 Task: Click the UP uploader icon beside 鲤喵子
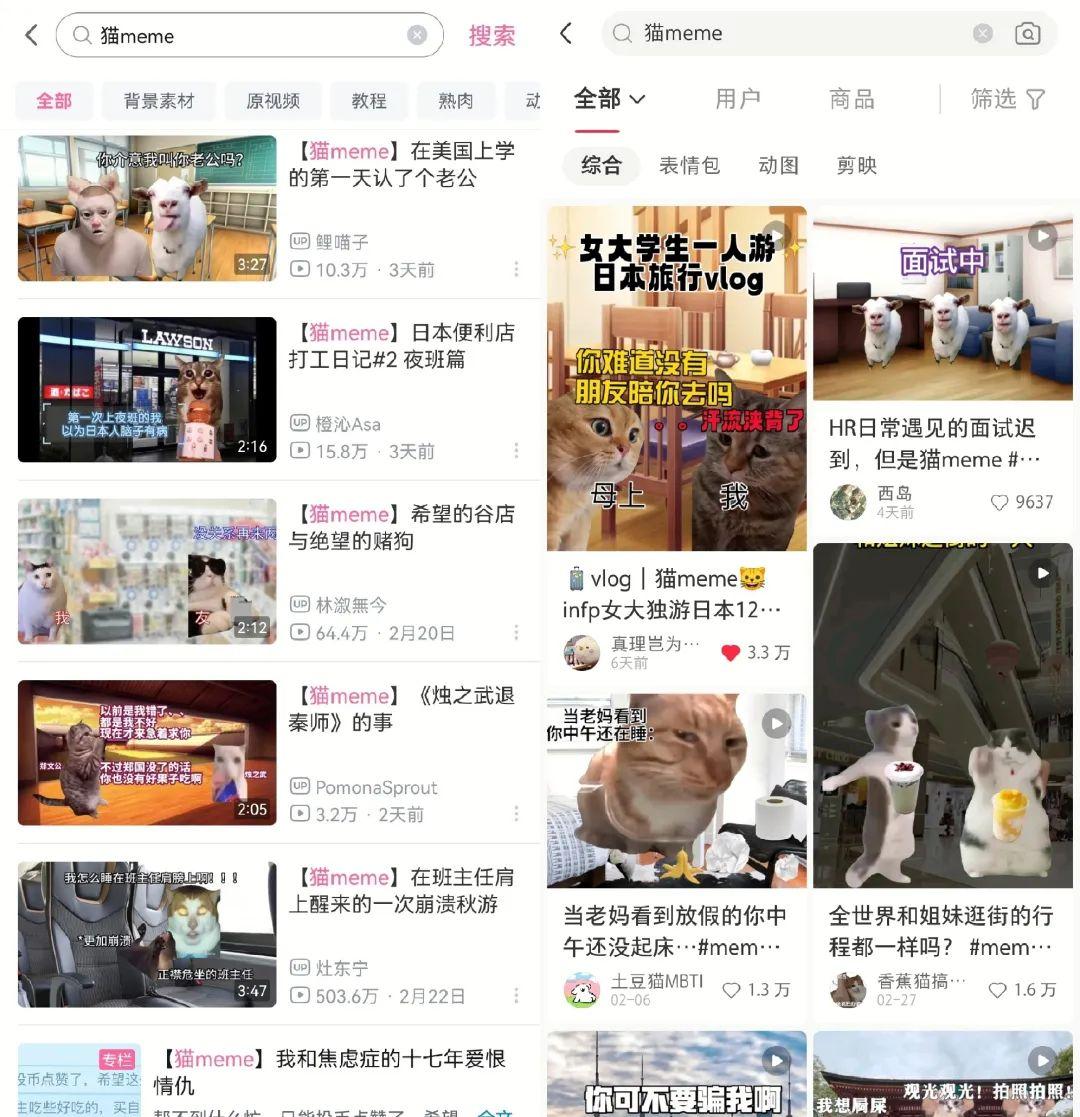(300, 242)
